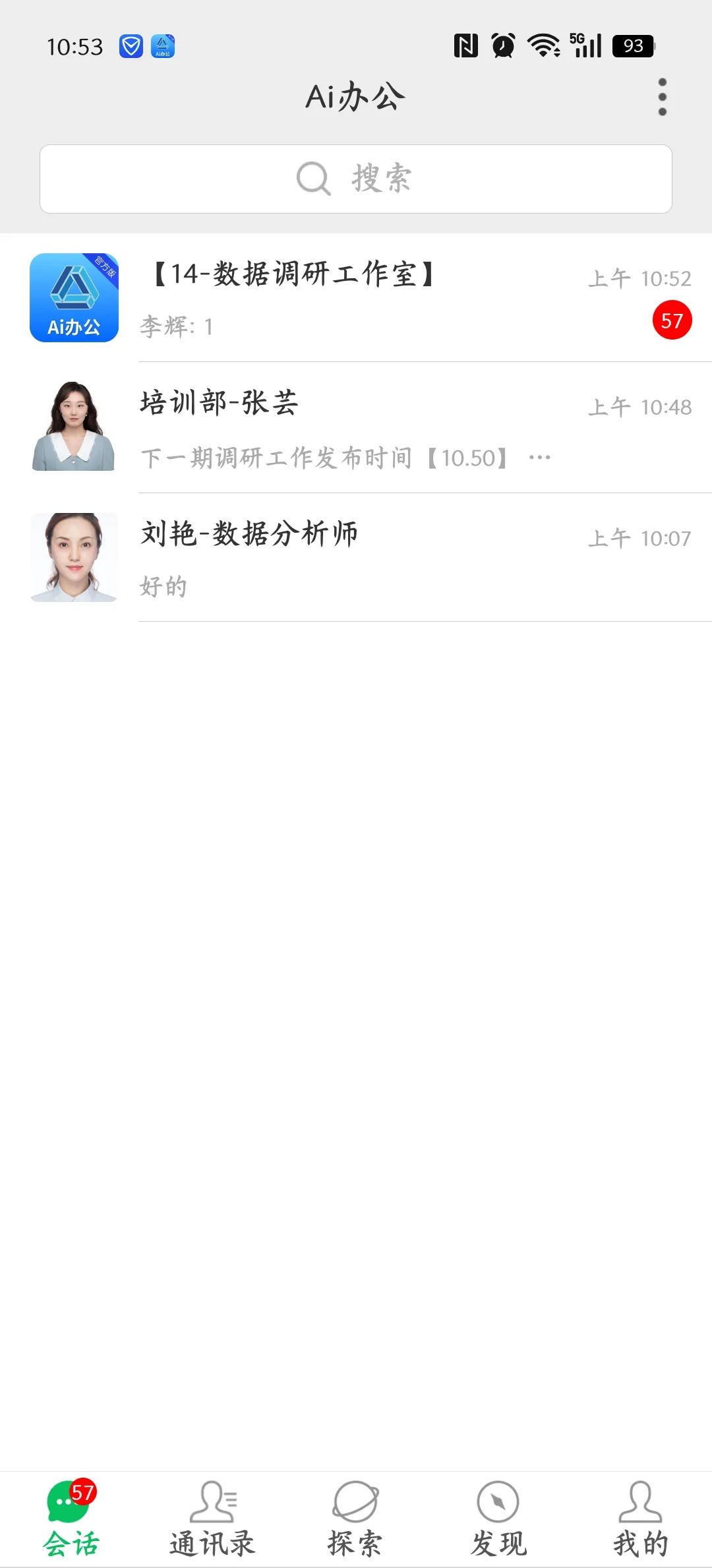Tap the red 57 unread badge

[x=672, y=321]
